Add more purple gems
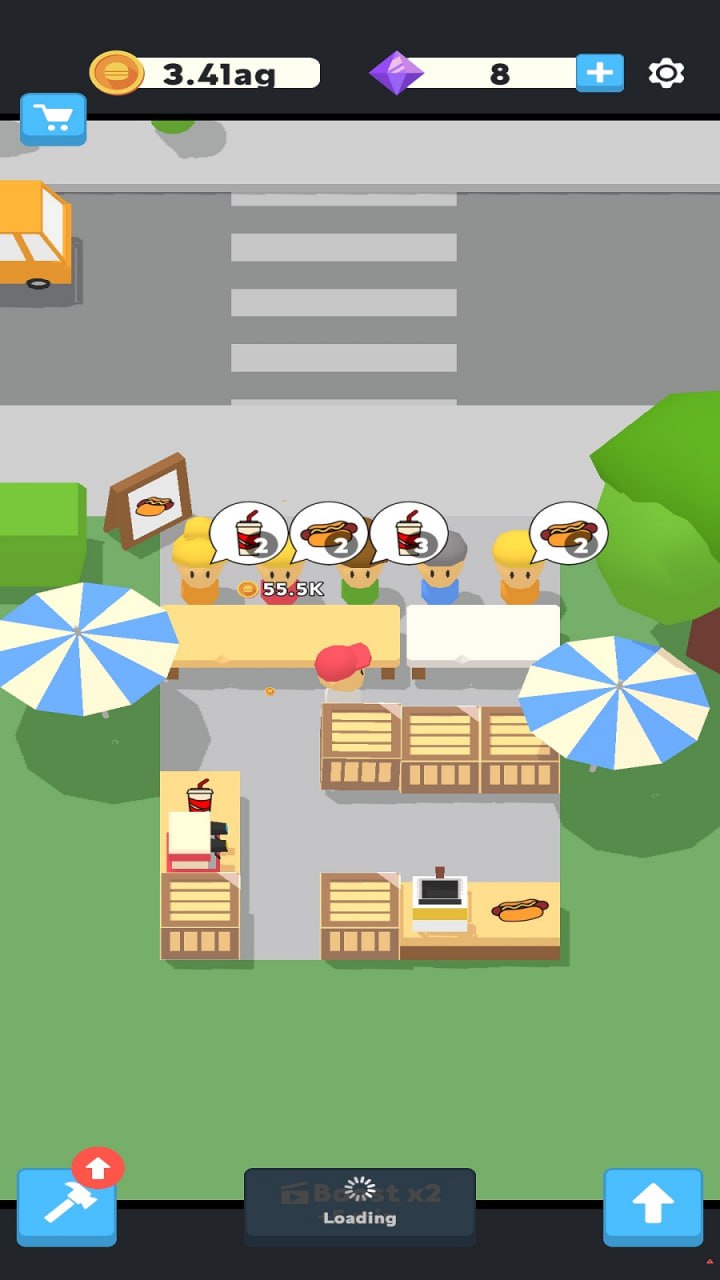 [x=600, y=73]
